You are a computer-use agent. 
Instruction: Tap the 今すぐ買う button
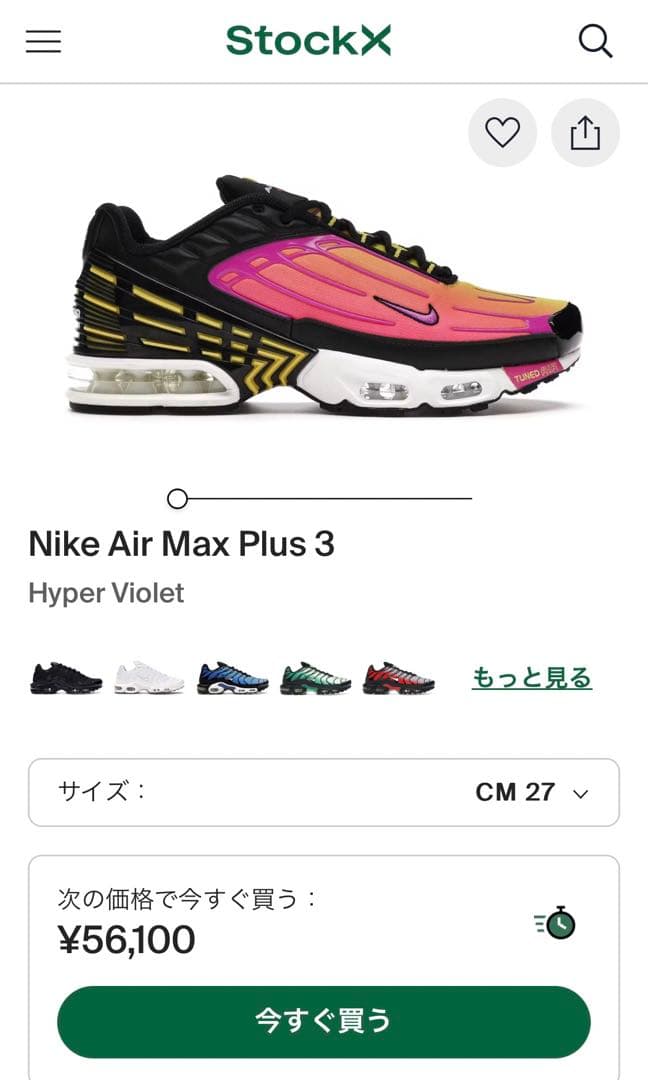coord(323,1021)
